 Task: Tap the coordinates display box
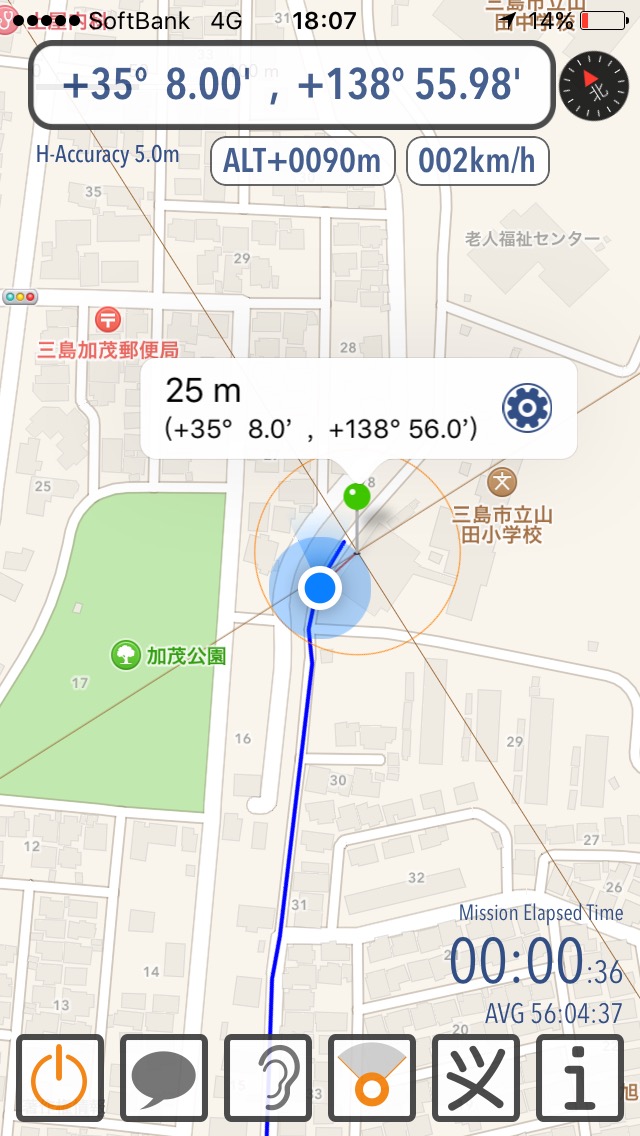[x=292, y=85]
